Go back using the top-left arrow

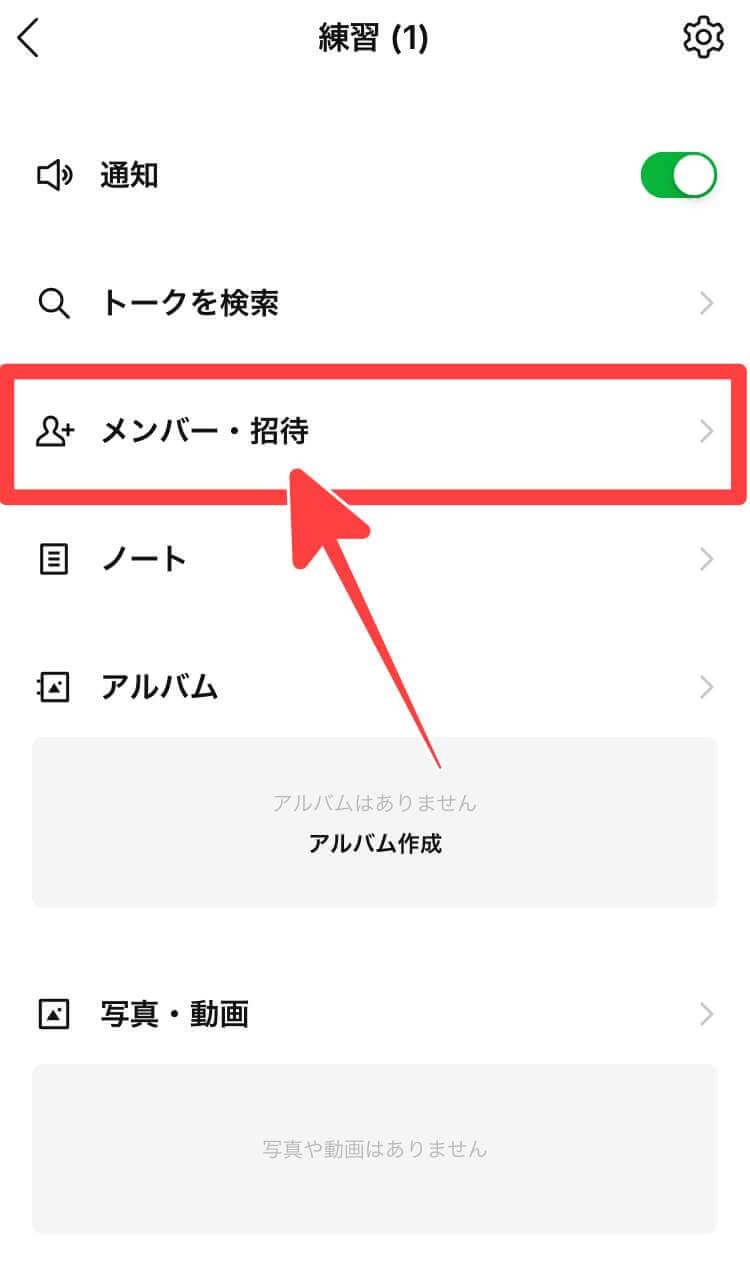click(x=29, y=38)
